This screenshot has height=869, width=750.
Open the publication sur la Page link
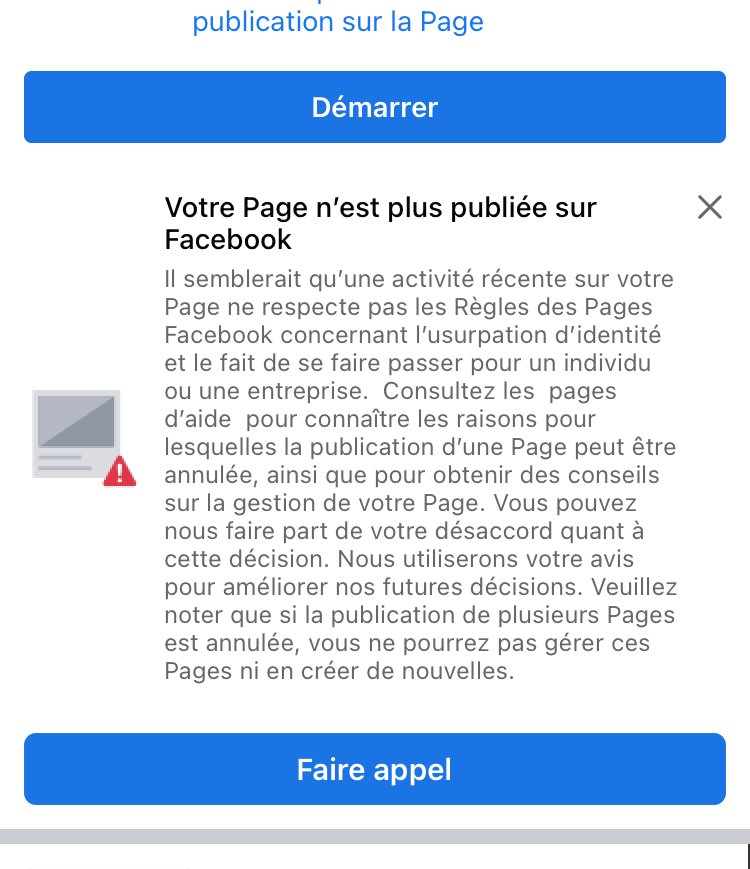tap(338, 21)
